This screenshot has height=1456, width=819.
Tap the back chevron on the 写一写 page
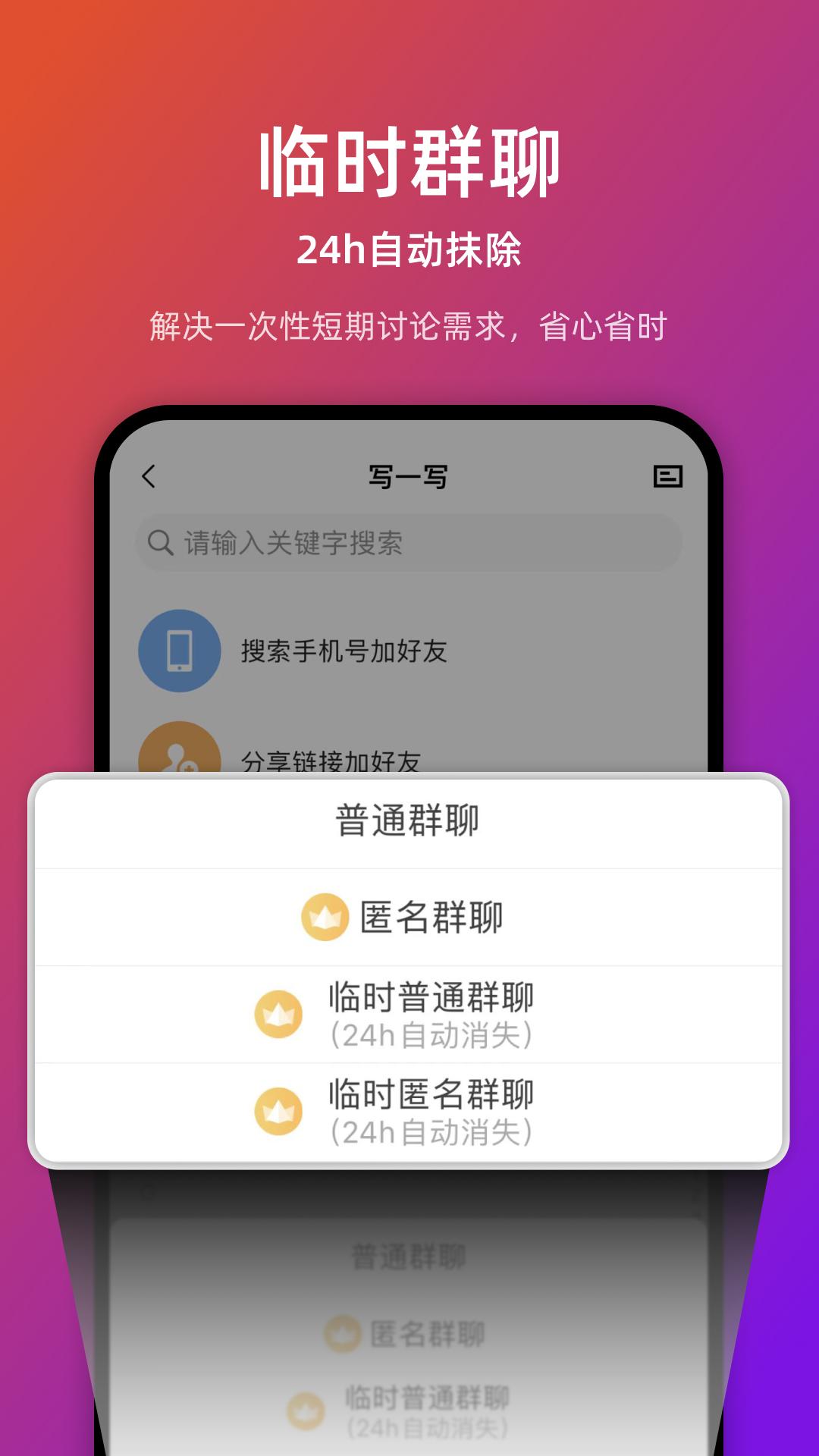[x=149, y=478]
